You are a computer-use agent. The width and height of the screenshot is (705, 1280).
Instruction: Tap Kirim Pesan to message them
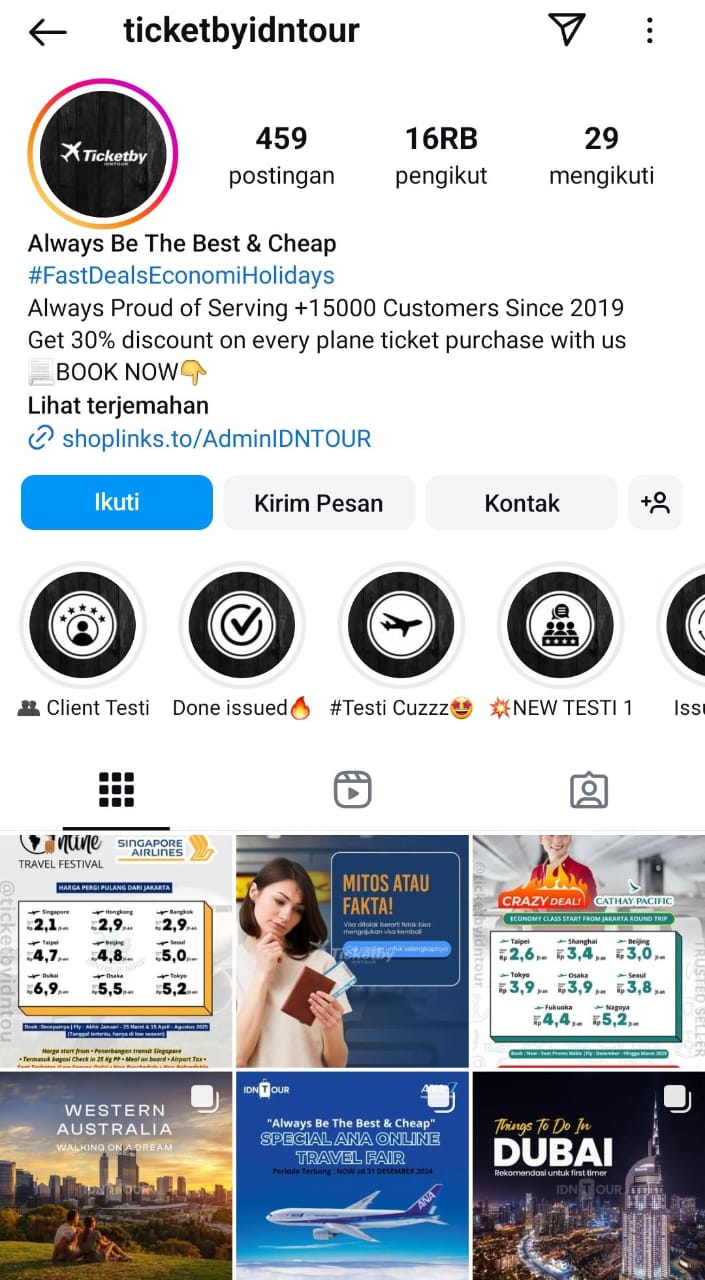pyautogui.click(x=318, y=502)
